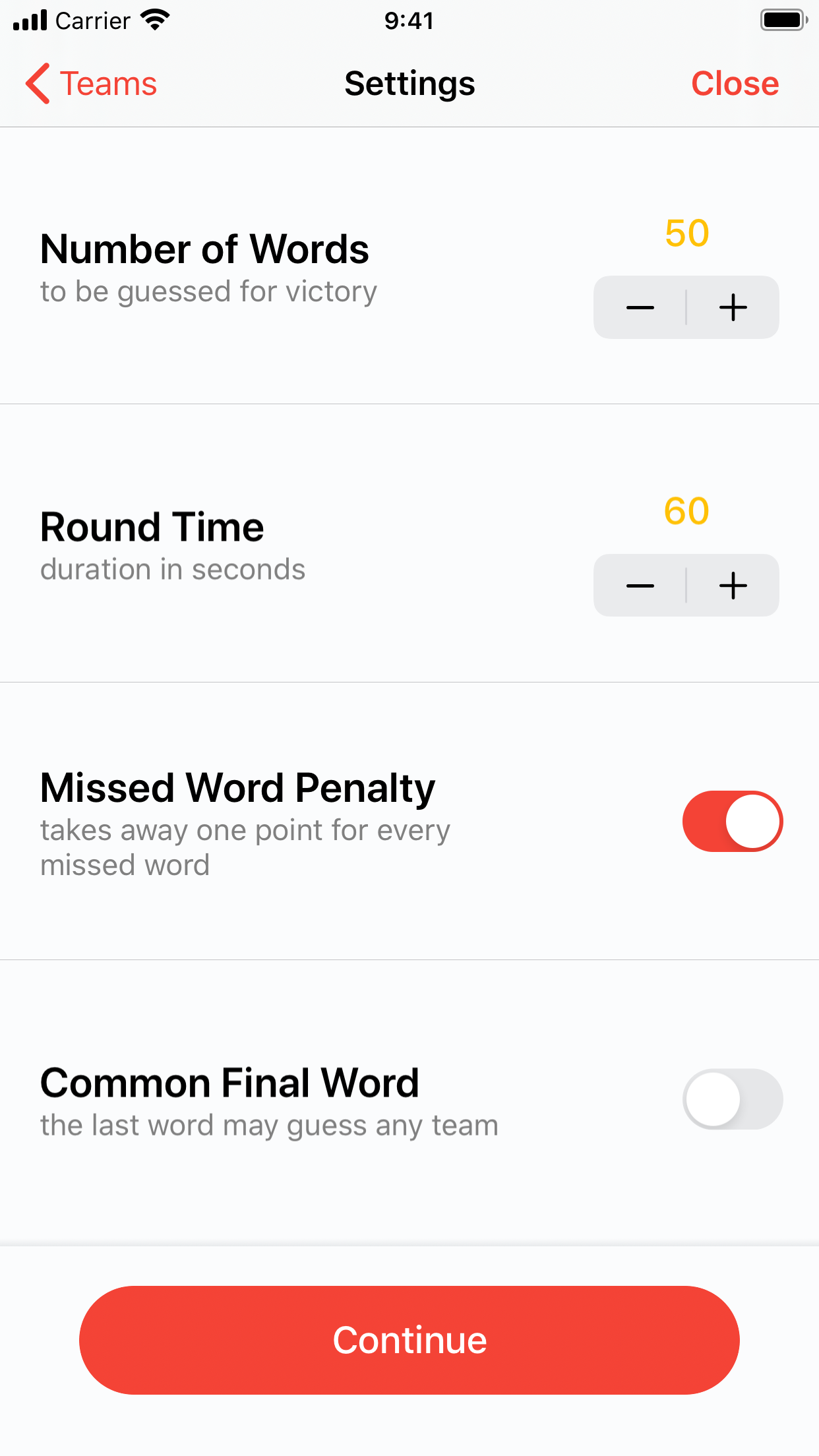This screenshot has width=819, height=1456.
Task: Tap the Continue button
Action: click(x=409, y=1340)
